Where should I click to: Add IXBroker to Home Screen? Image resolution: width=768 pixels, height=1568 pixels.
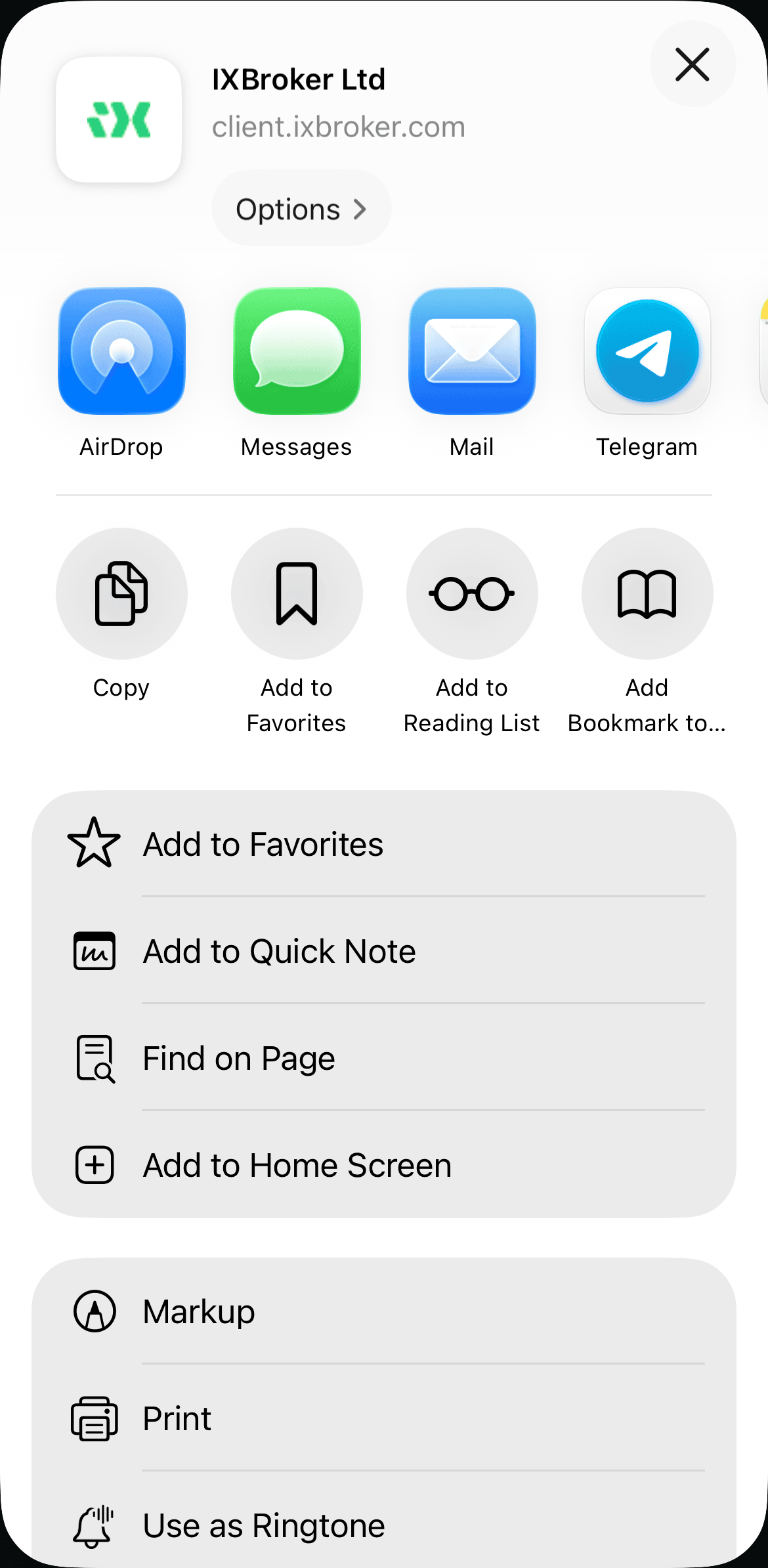384,1165
